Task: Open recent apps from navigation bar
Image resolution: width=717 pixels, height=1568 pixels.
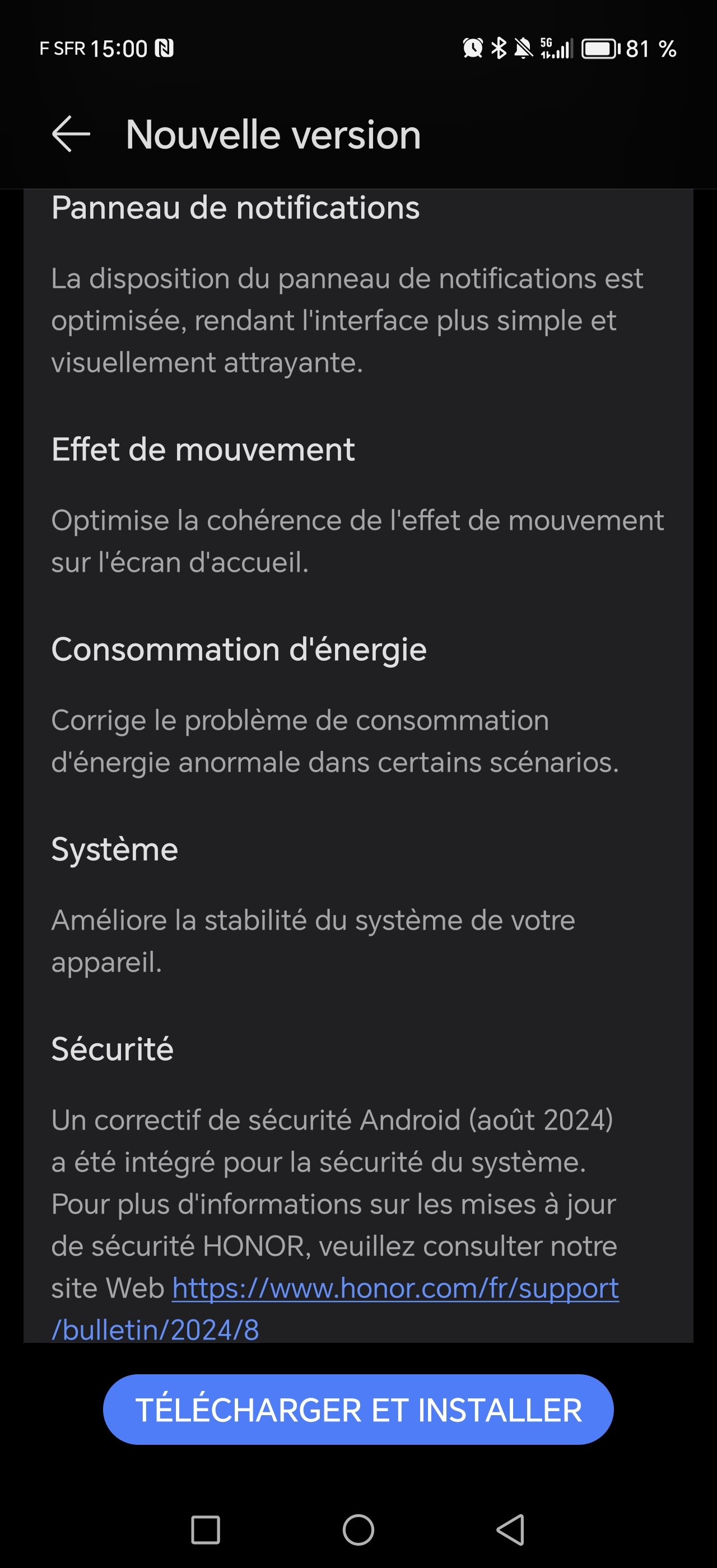Action: [206, 1530]
